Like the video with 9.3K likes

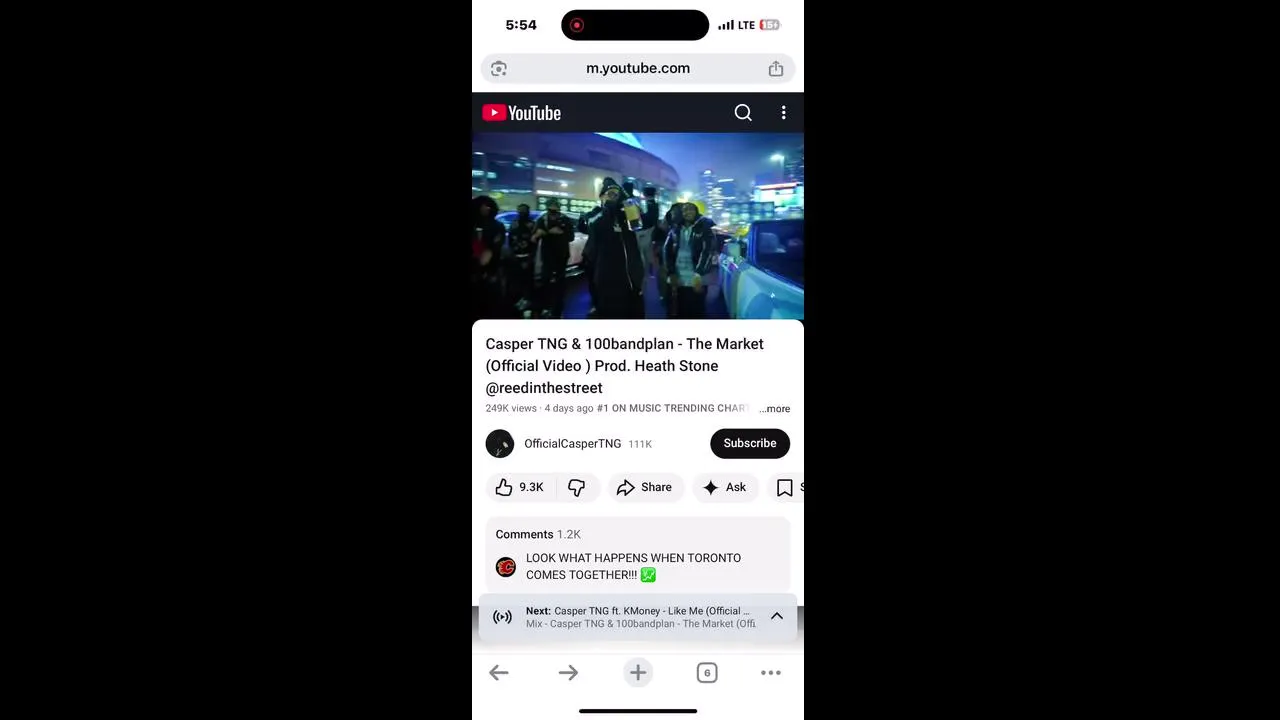[x=519, y=487]
